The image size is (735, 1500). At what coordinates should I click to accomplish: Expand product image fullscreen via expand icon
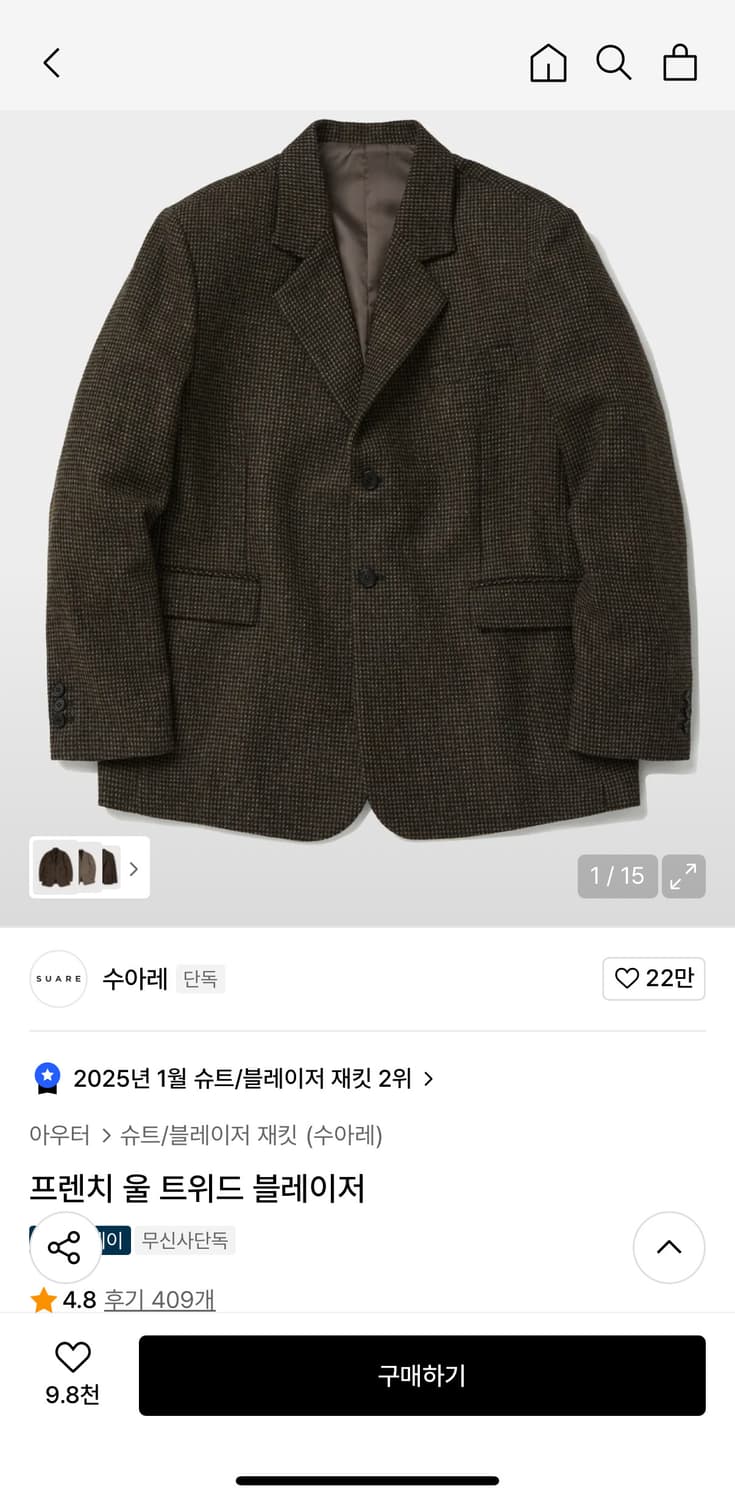[x=684, y=876]
